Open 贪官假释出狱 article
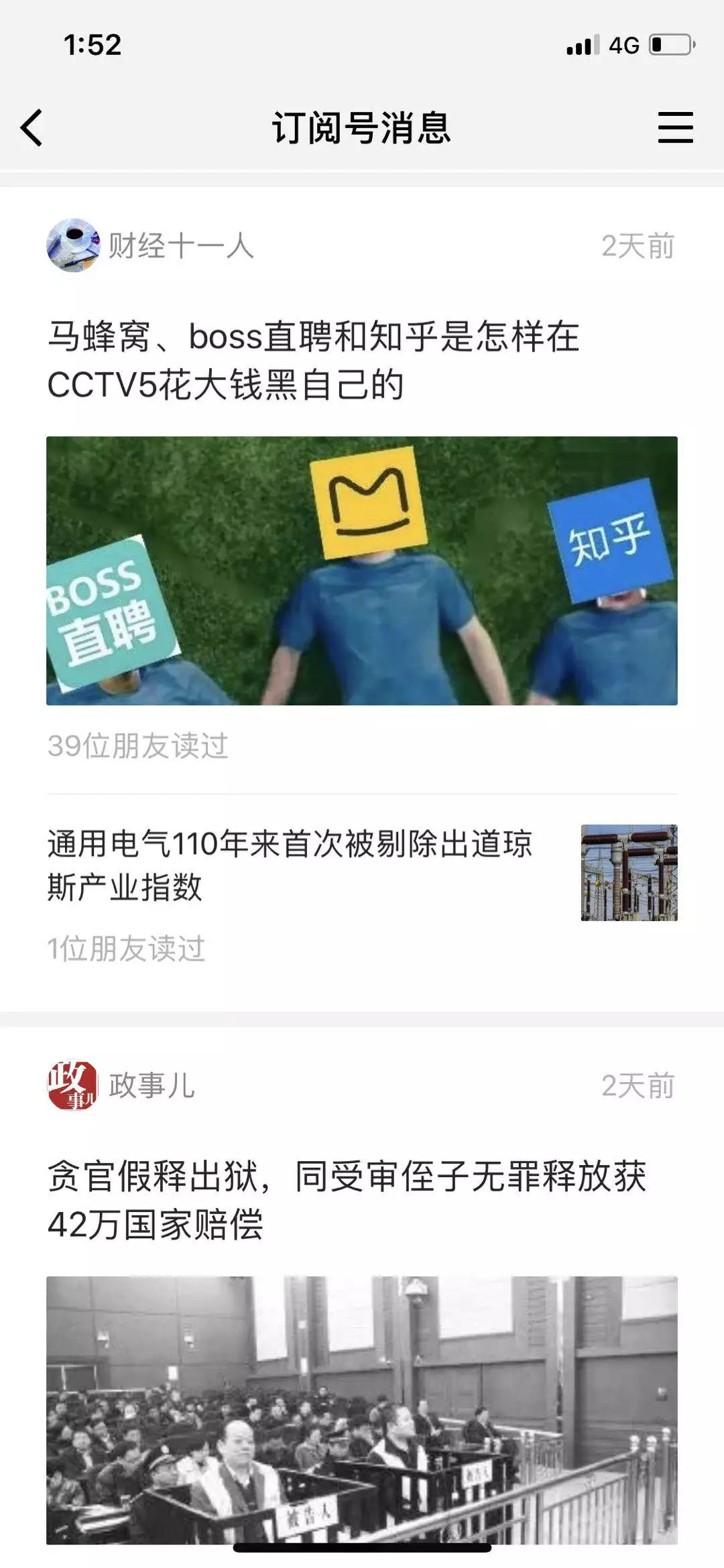The image size is (724, 1568). [346, 1200]
